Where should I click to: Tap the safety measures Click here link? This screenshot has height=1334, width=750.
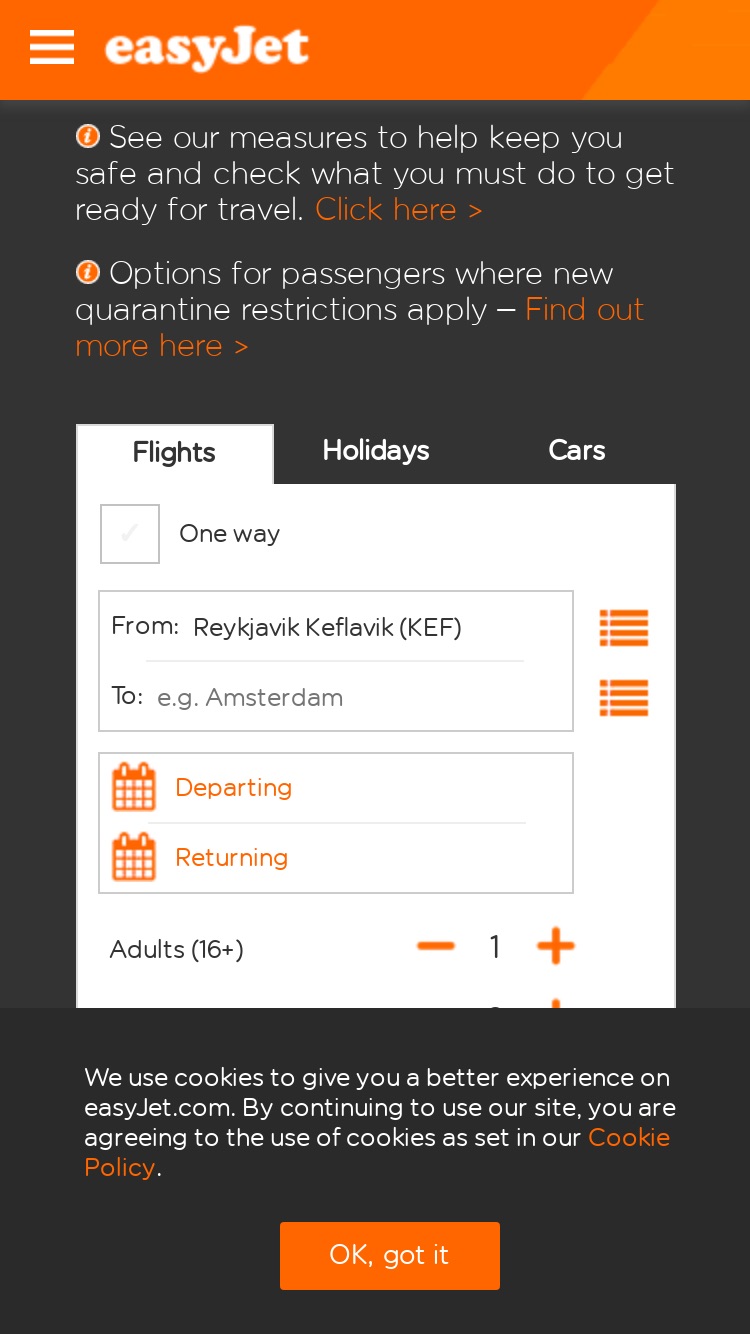pos(399,210)
